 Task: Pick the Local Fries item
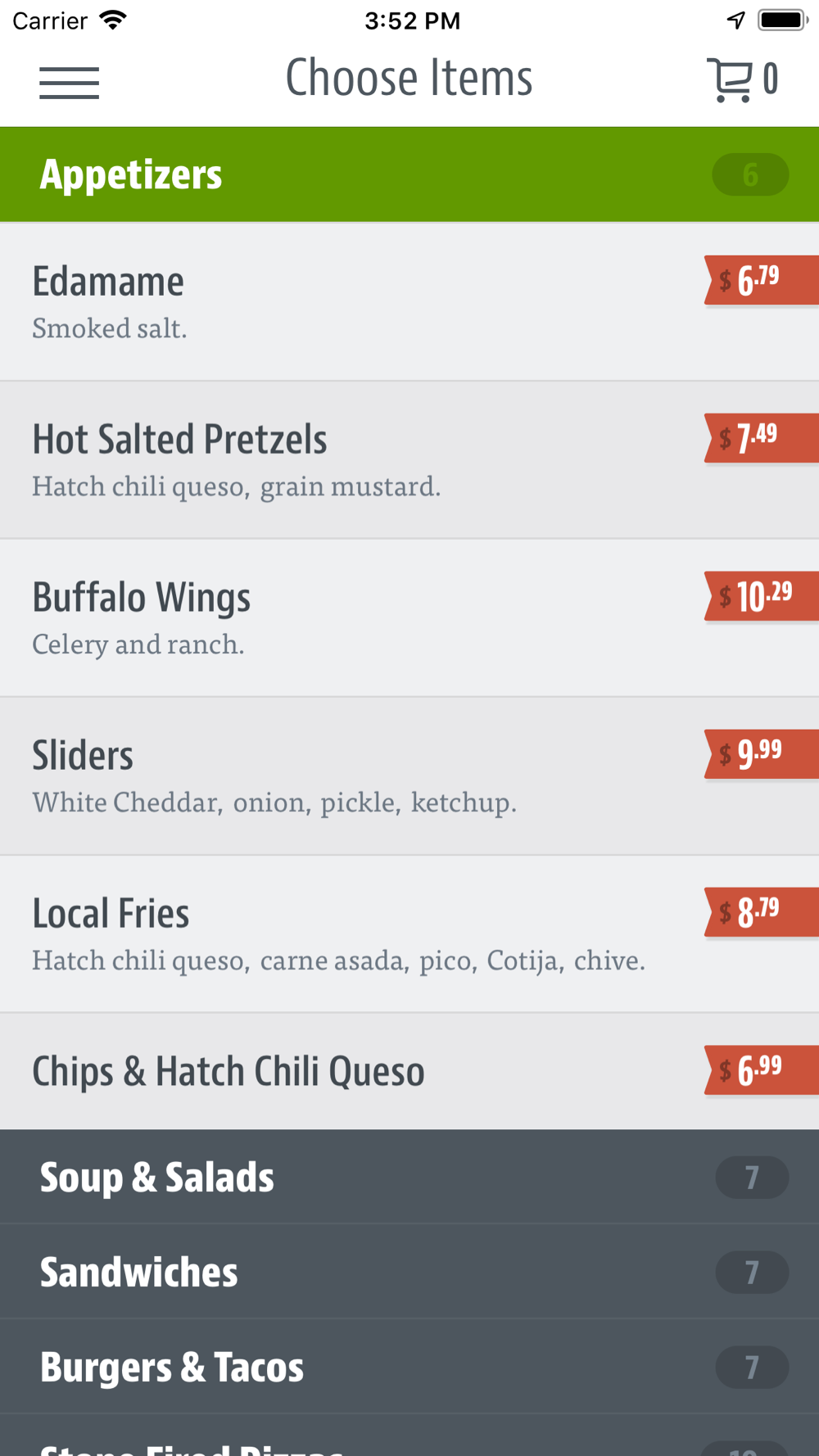[x=409, y=934]
